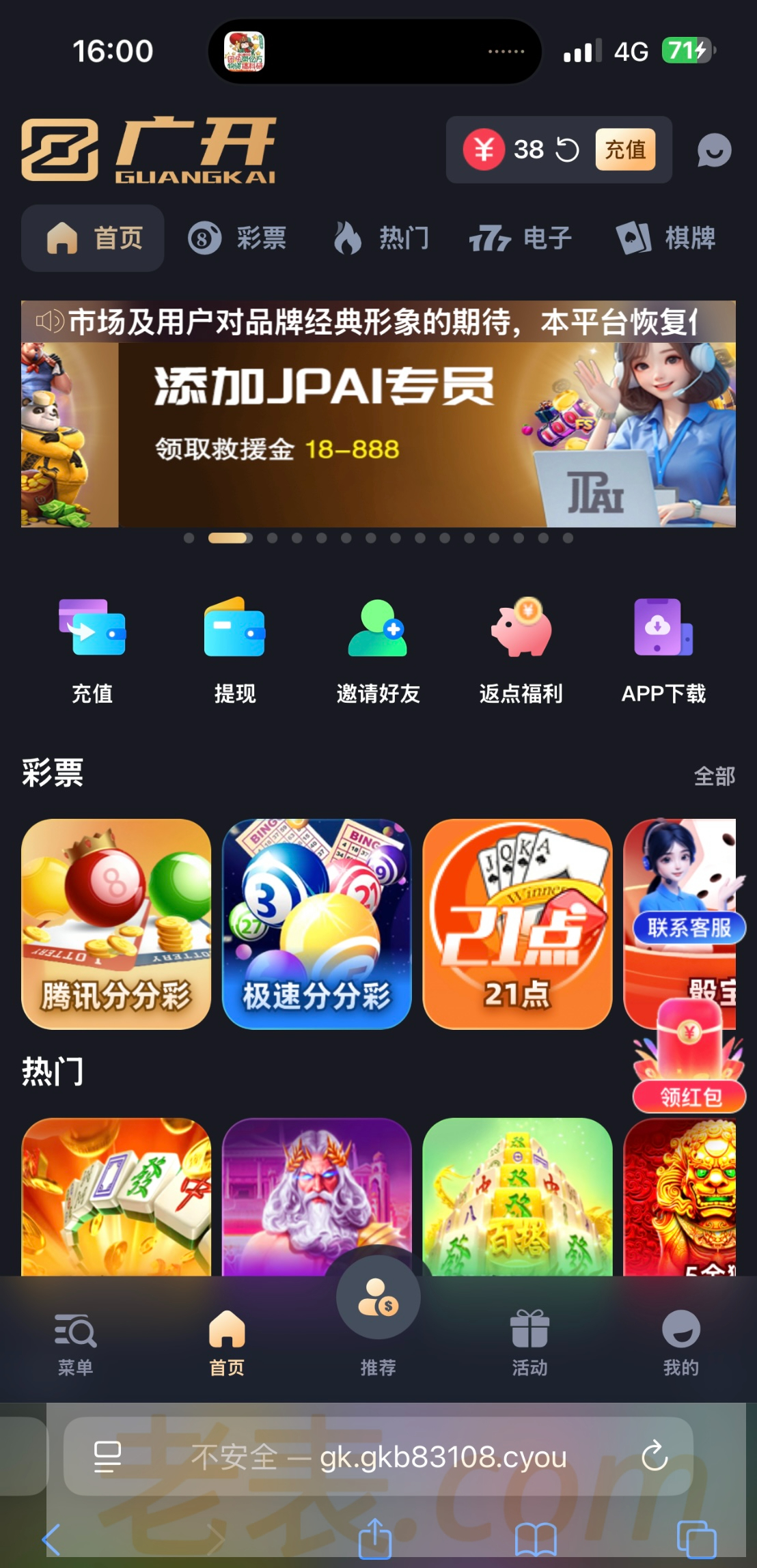Viewport: 757px width, 1568px height.
Task: Switch to the 热门 top tab
Action: pos(381,238)
